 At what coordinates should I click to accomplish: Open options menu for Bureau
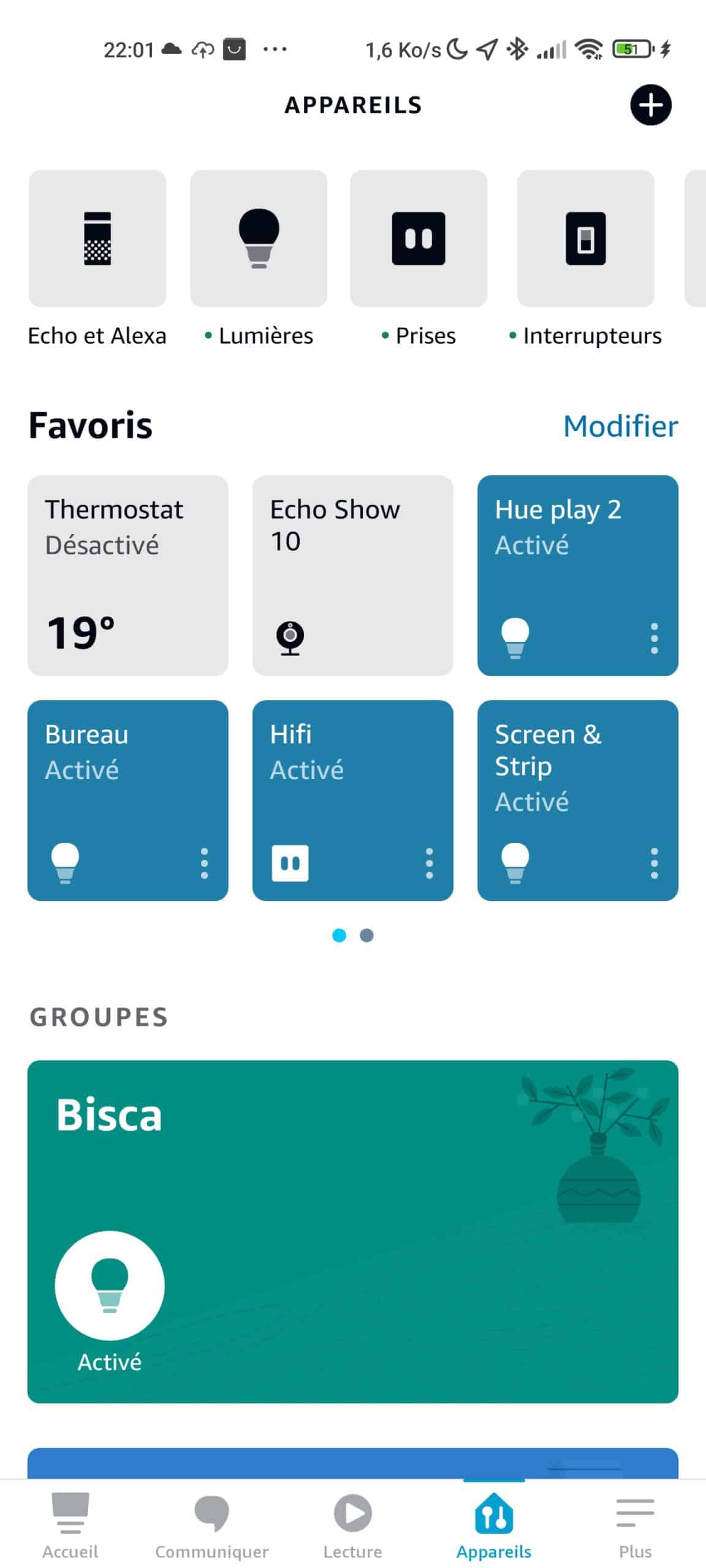[204, 863]
